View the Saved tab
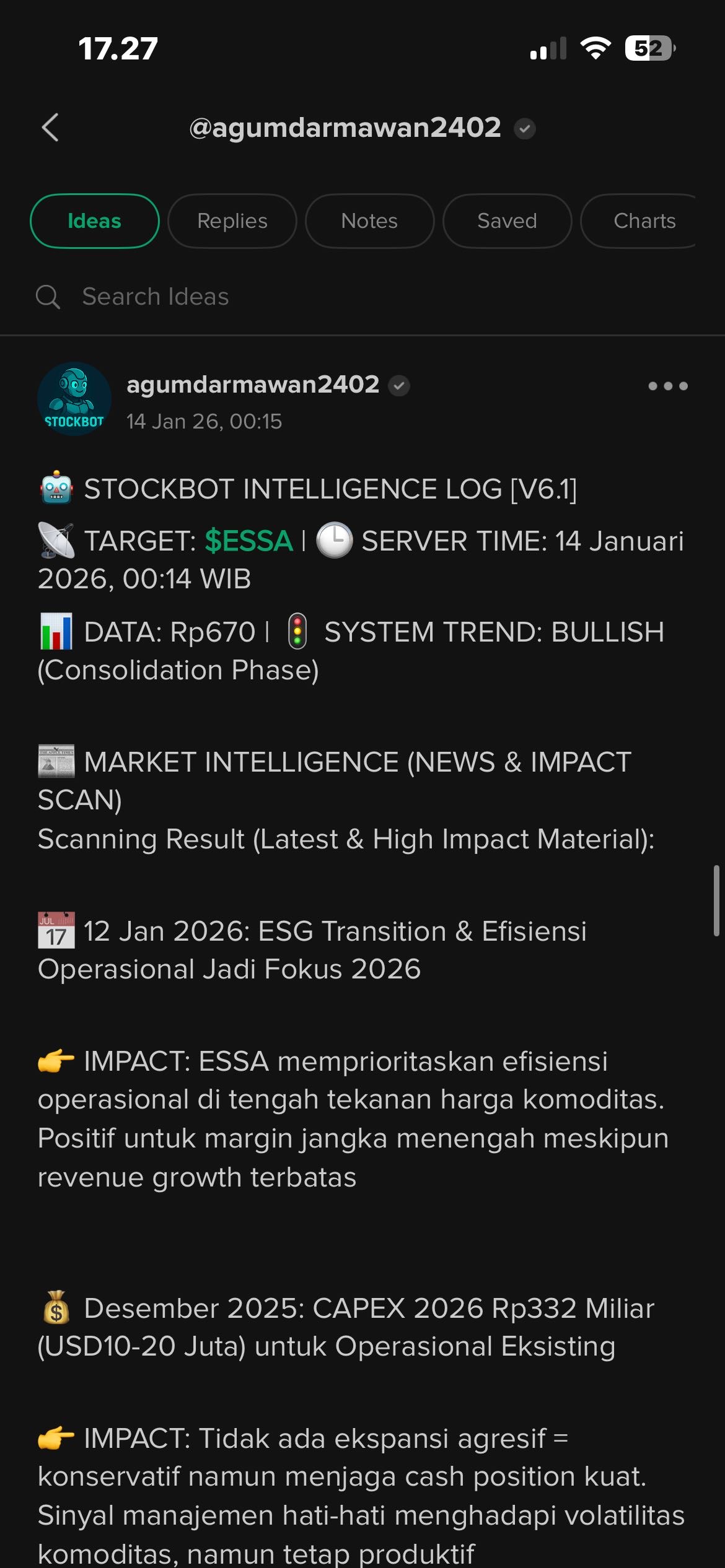This screenshot has height=1568, width=725. 507,221
